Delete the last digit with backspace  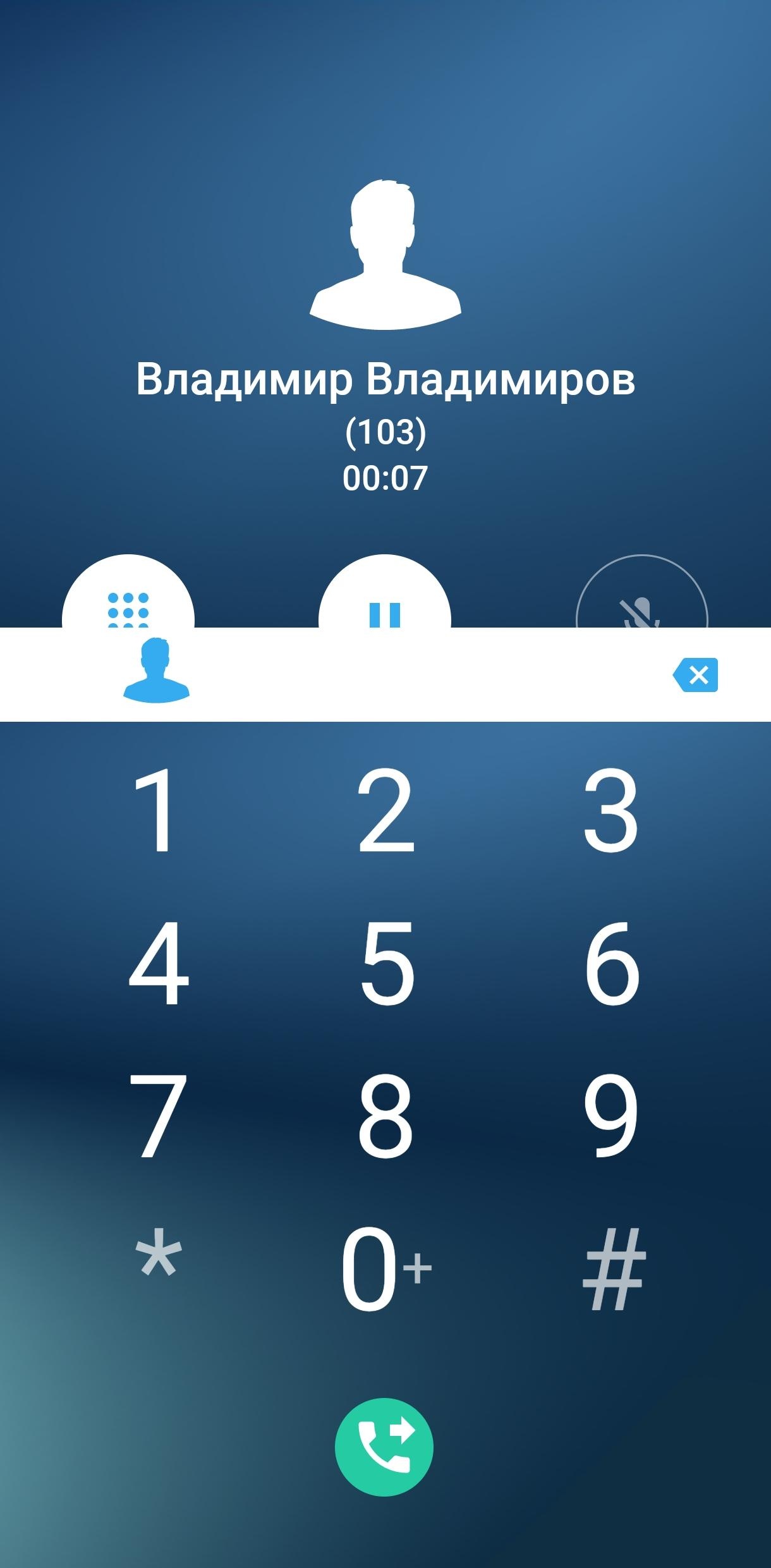696,675
